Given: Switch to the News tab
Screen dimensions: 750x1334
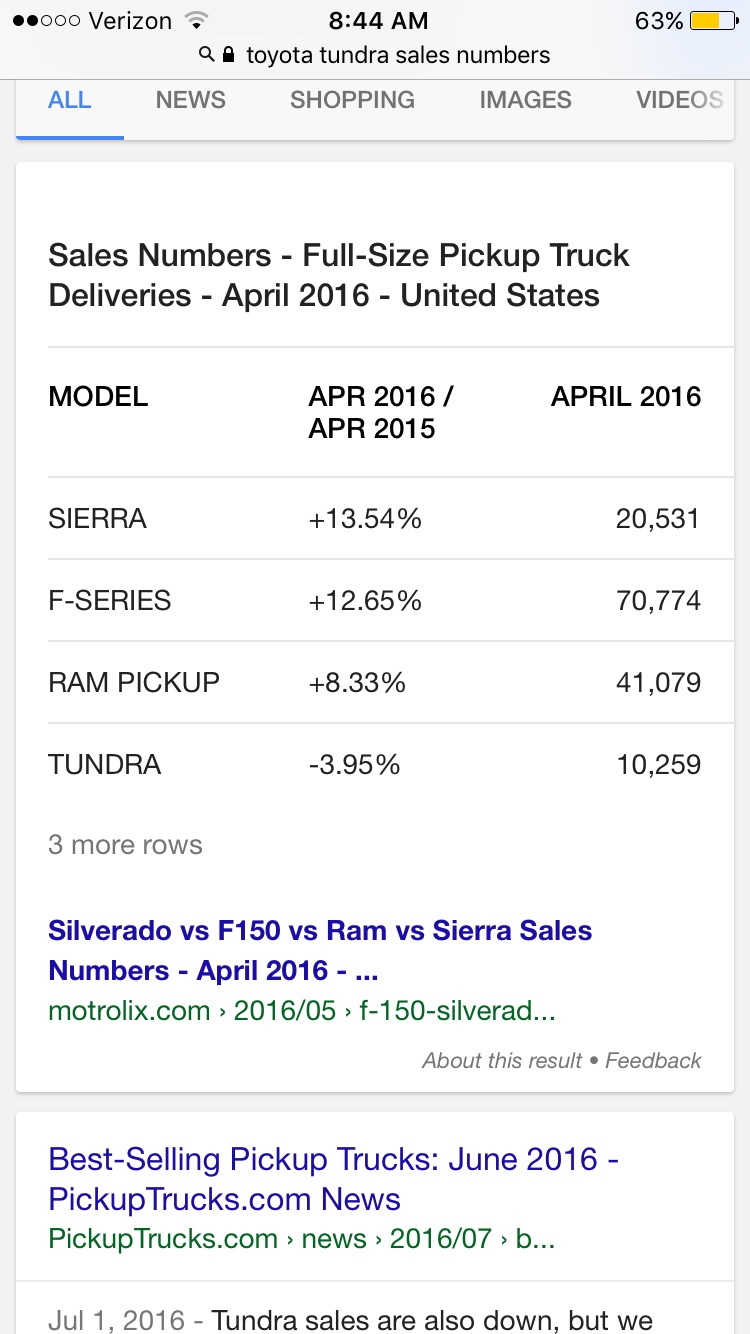Looking at the screenshot, I should tap(190, 100).
